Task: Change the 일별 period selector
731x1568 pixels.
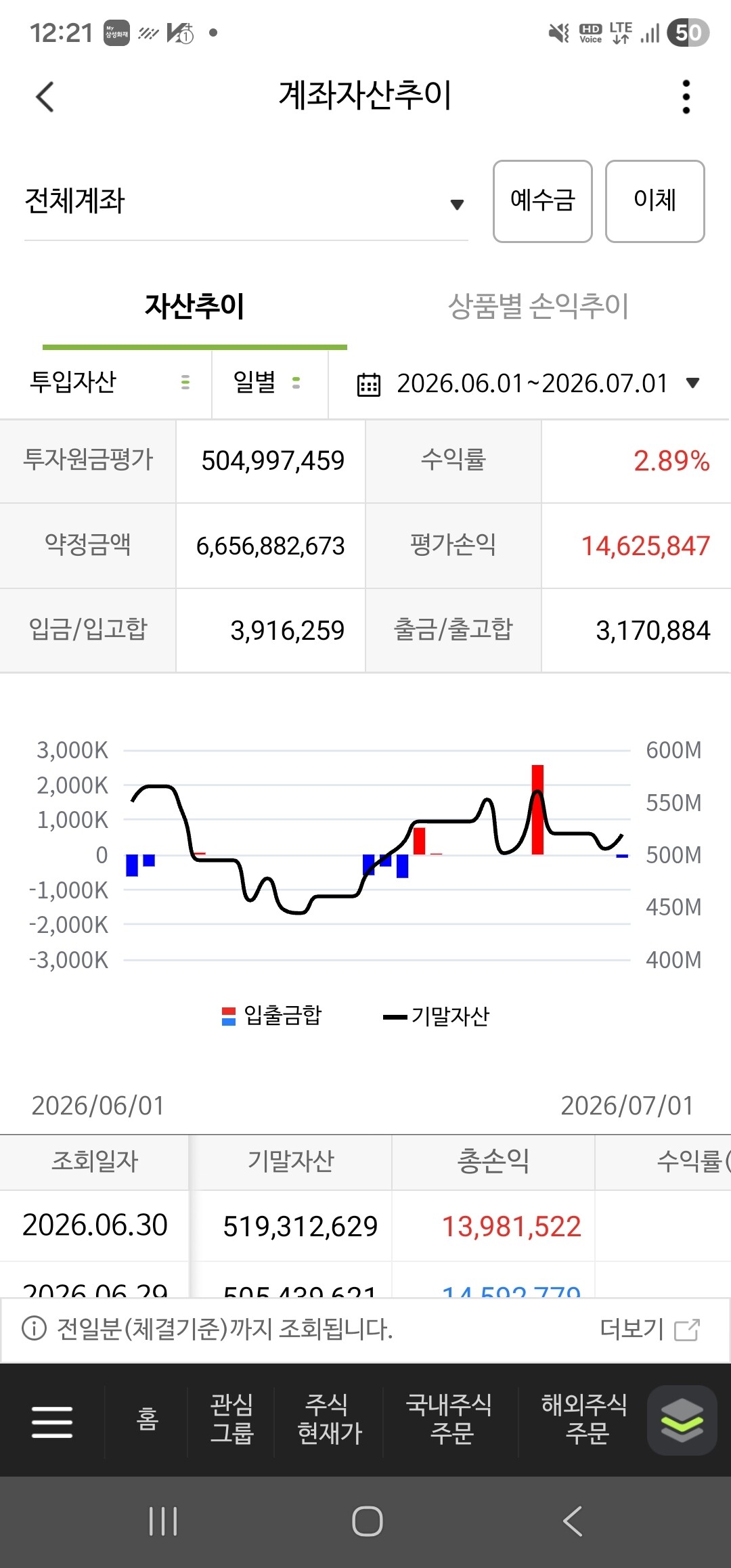Action: click(x=270, y=383)
